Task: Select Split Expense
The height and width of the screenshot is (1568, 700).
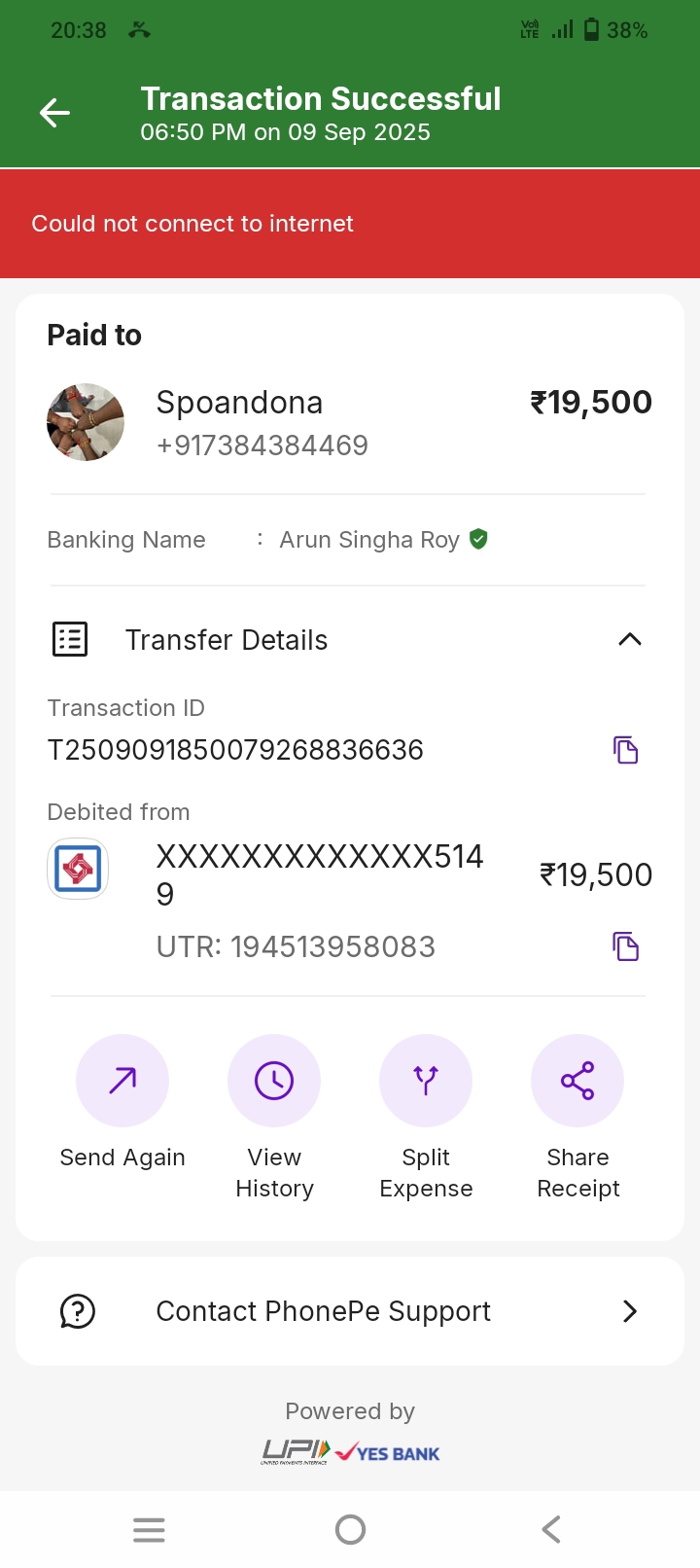Action: pos(426,1081)
